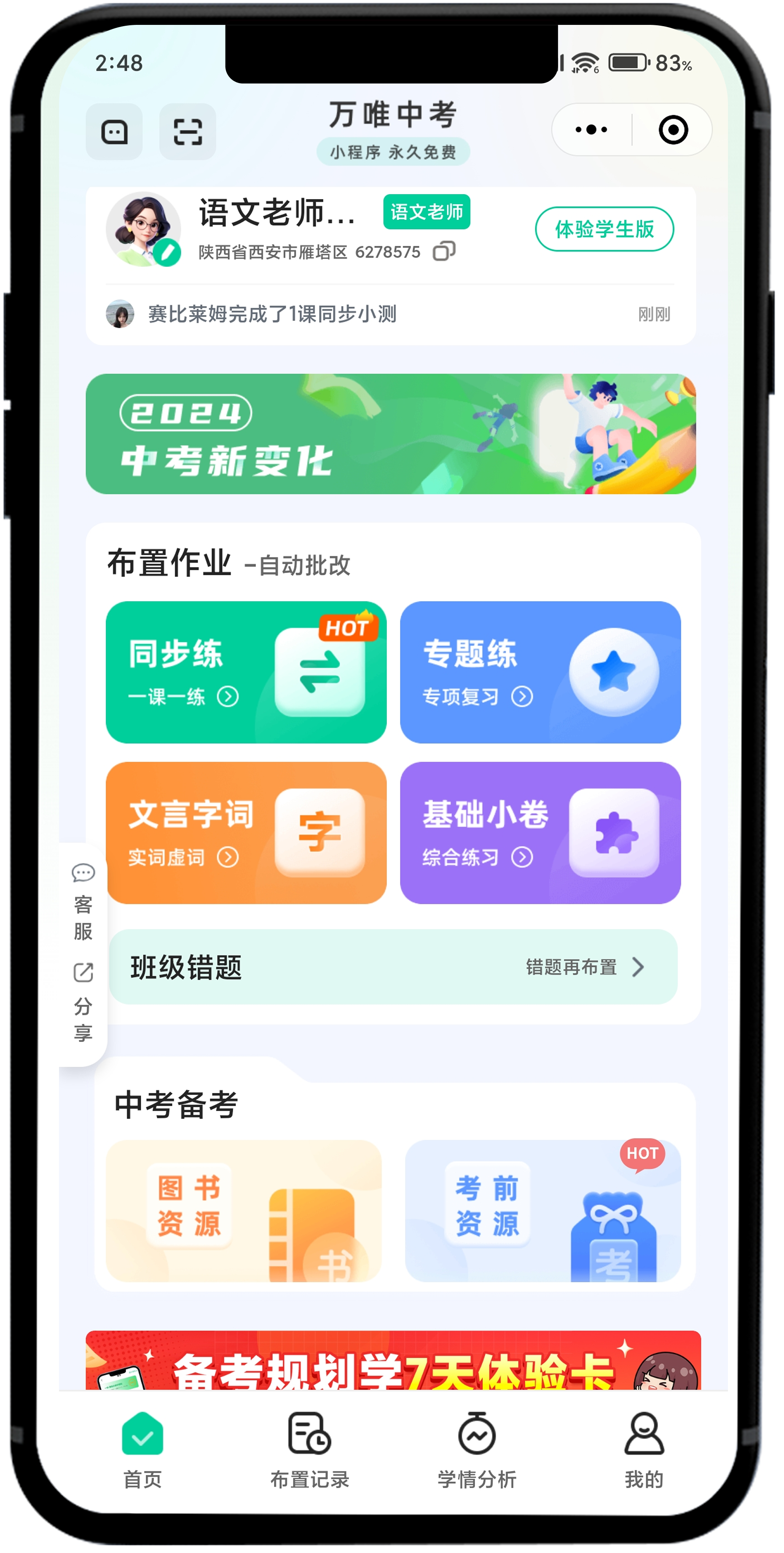The width and height of the screenshot is (784, 1553).
Task: Select the 文言字词 card
Action: 246,832
